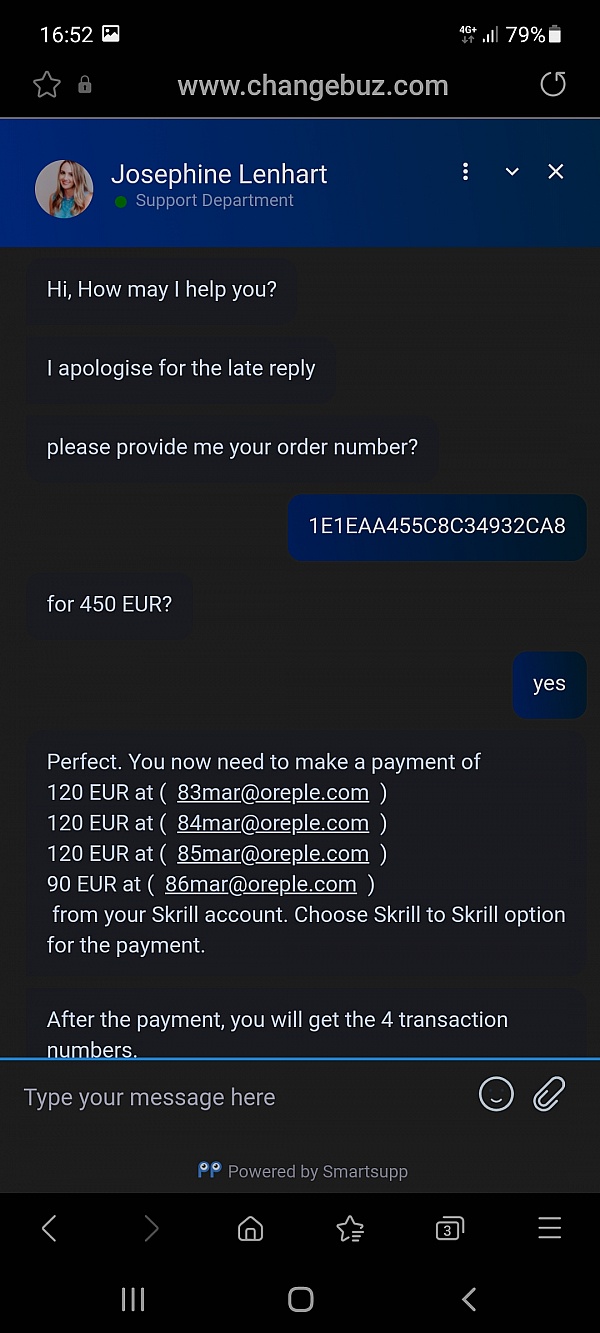Minimize the chat window with the chevron
The height and width of the screenshot is (1333, 600).
512,172
